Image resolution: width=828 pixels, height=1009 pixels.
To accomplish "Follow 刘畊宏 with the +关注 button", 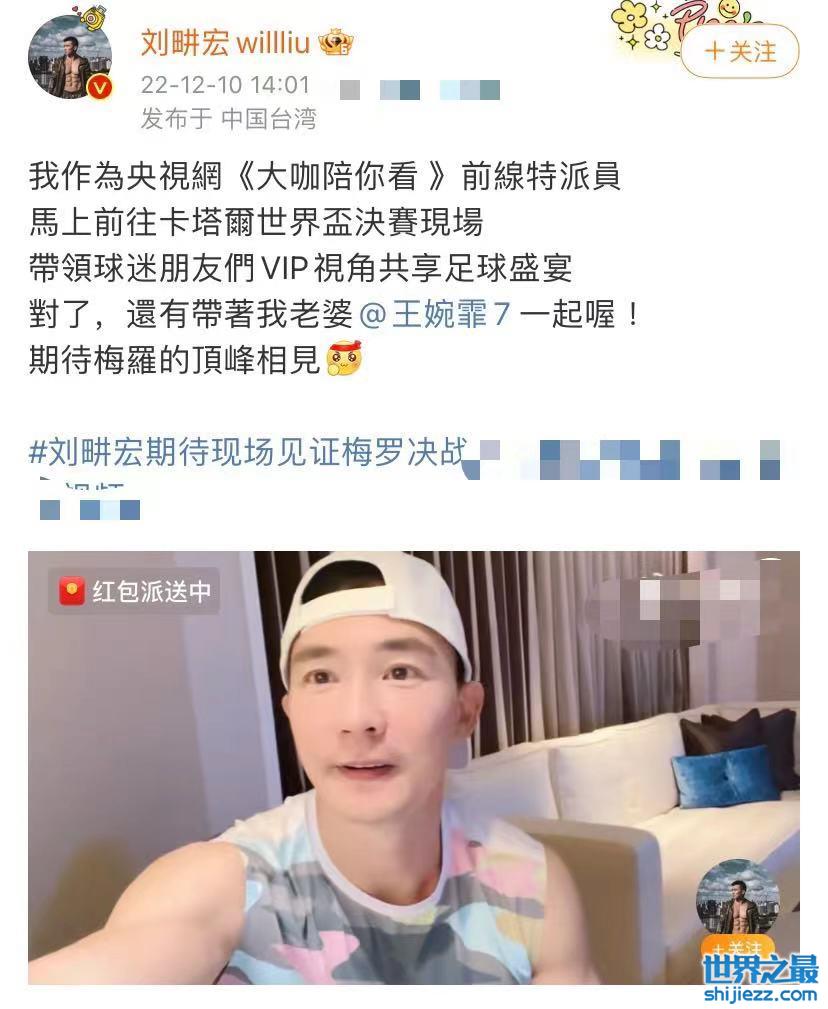I will (x=740, y=52).
